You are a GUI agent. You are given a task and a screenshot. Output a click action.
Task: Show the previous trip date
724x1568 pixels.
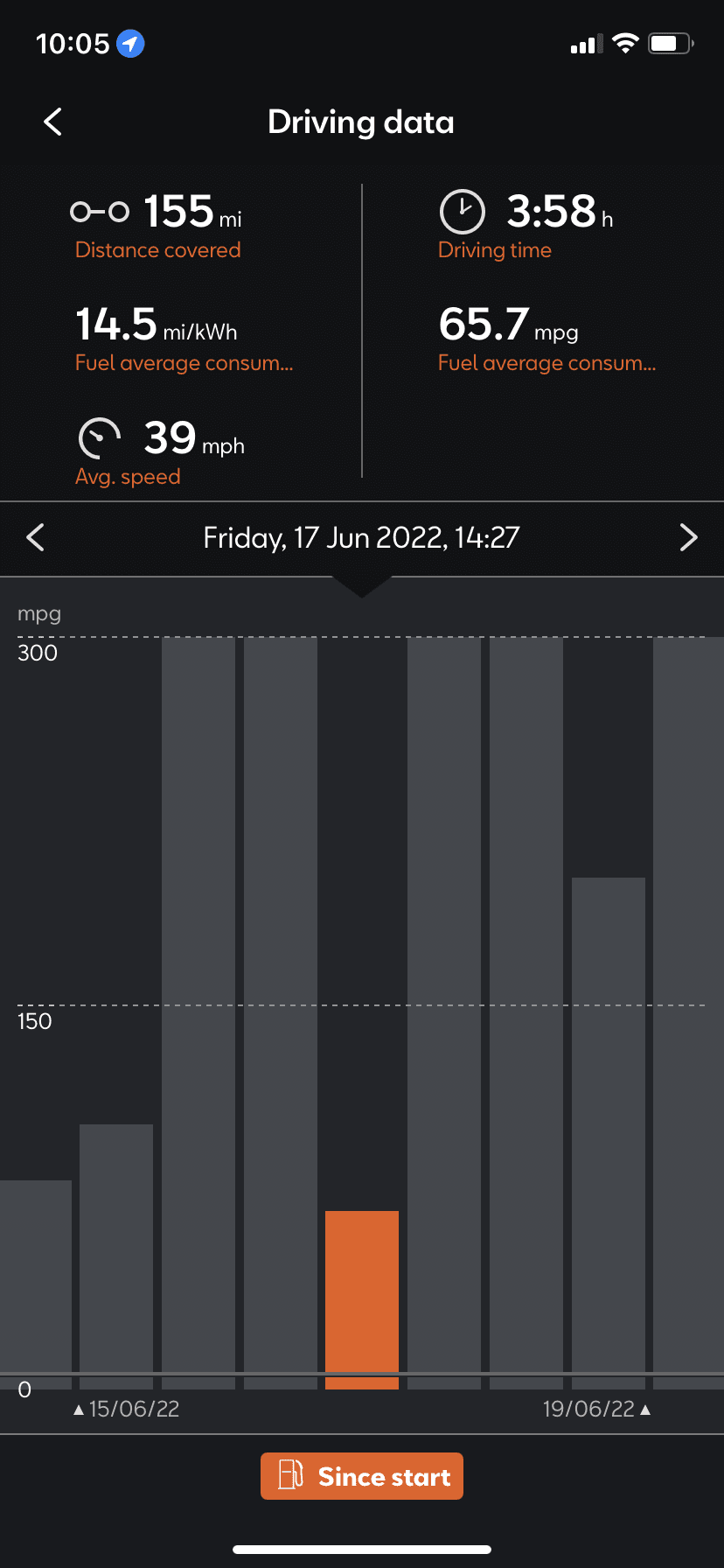click(36, 537)
